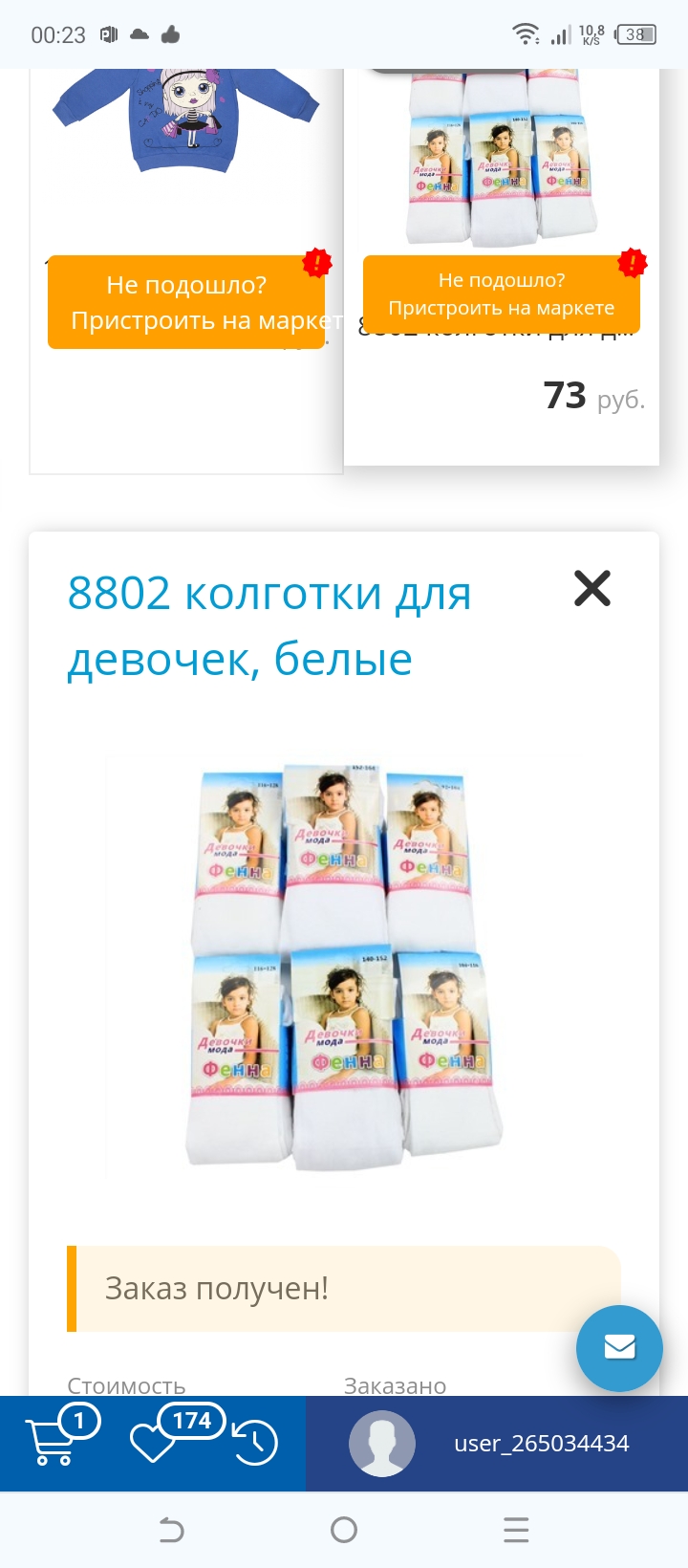Viewport: 688px width, 1568px height.
Task: Go to the home screen
Action: [344, 1530]
